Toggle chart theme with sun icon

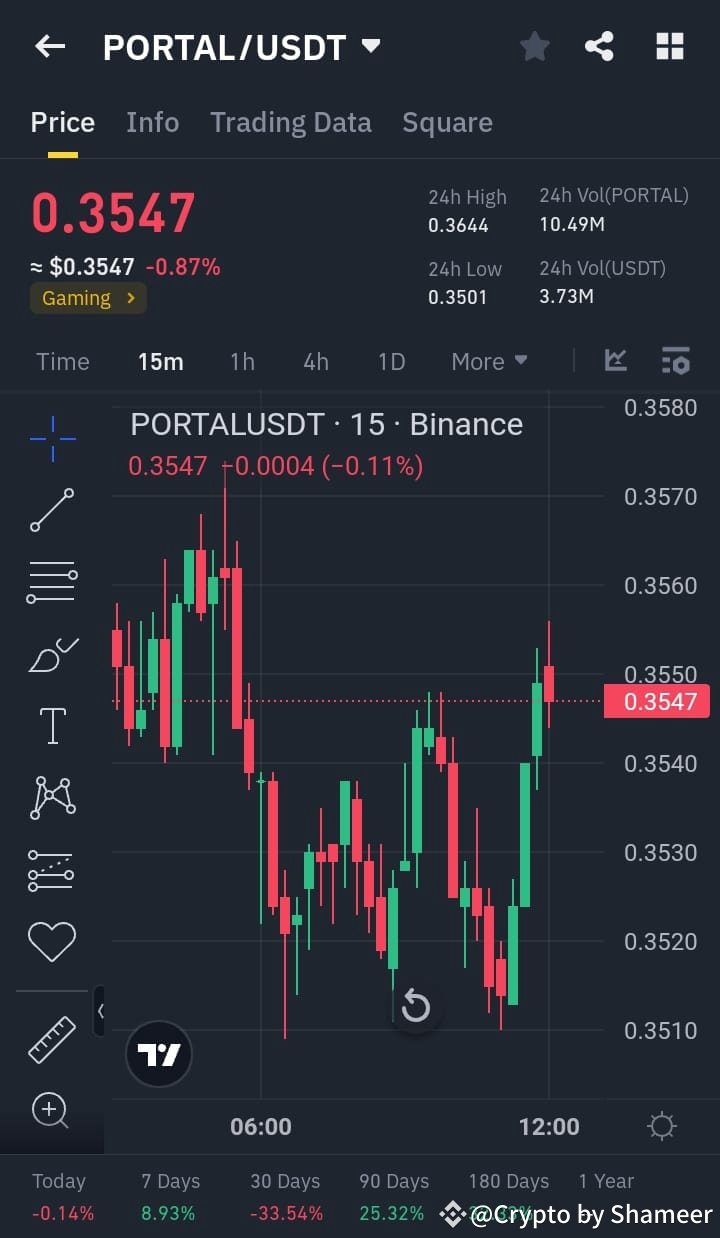tap(661, 1125)
